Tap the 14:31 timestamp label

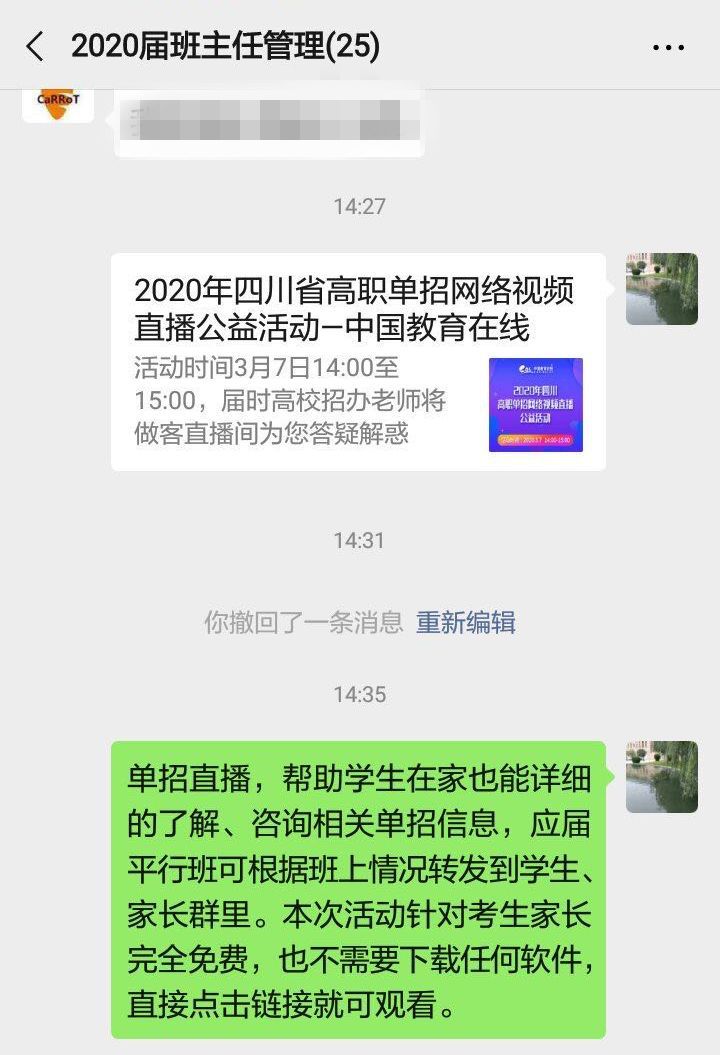pos(359,541)
